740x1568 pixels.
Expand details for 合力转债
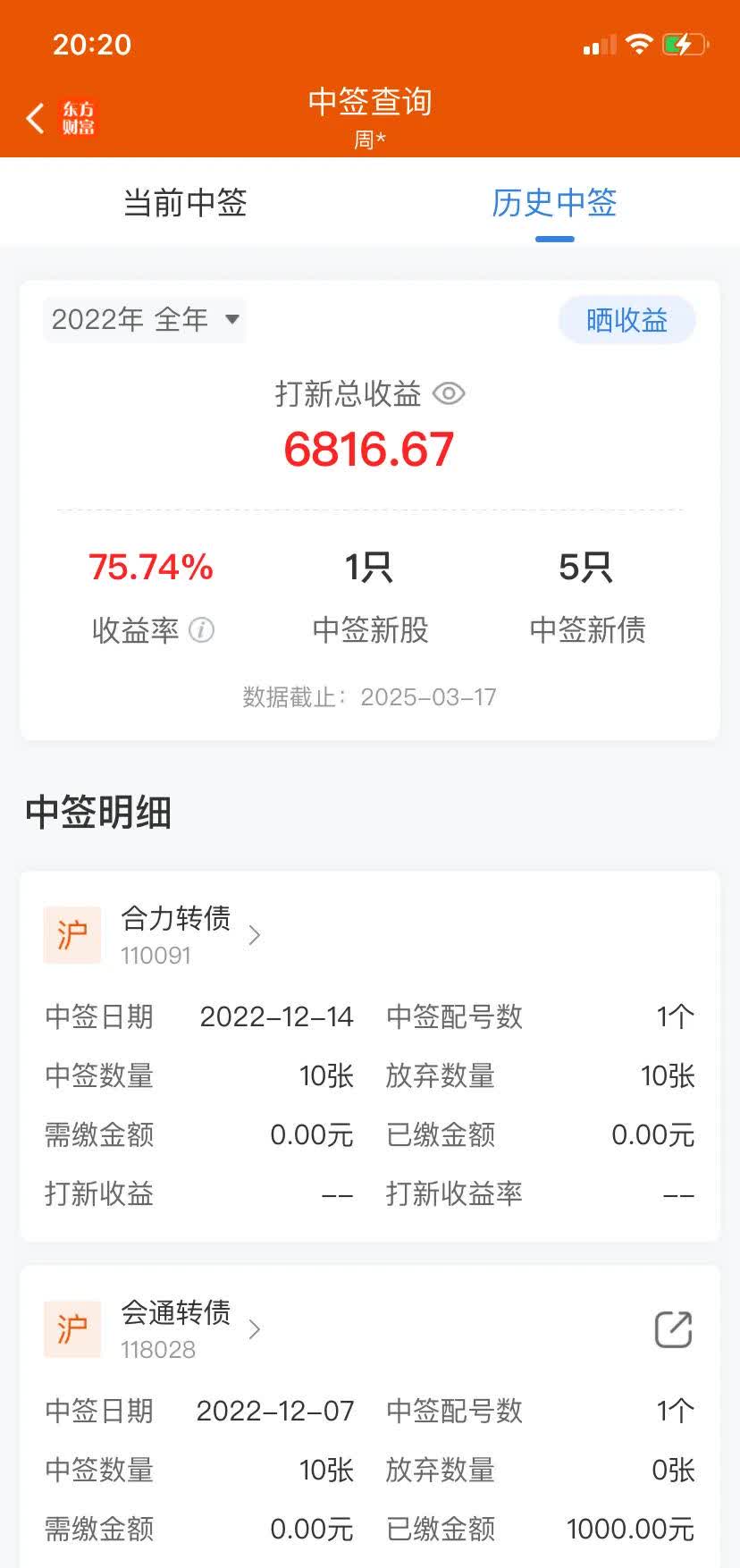(x=254, y=935)
